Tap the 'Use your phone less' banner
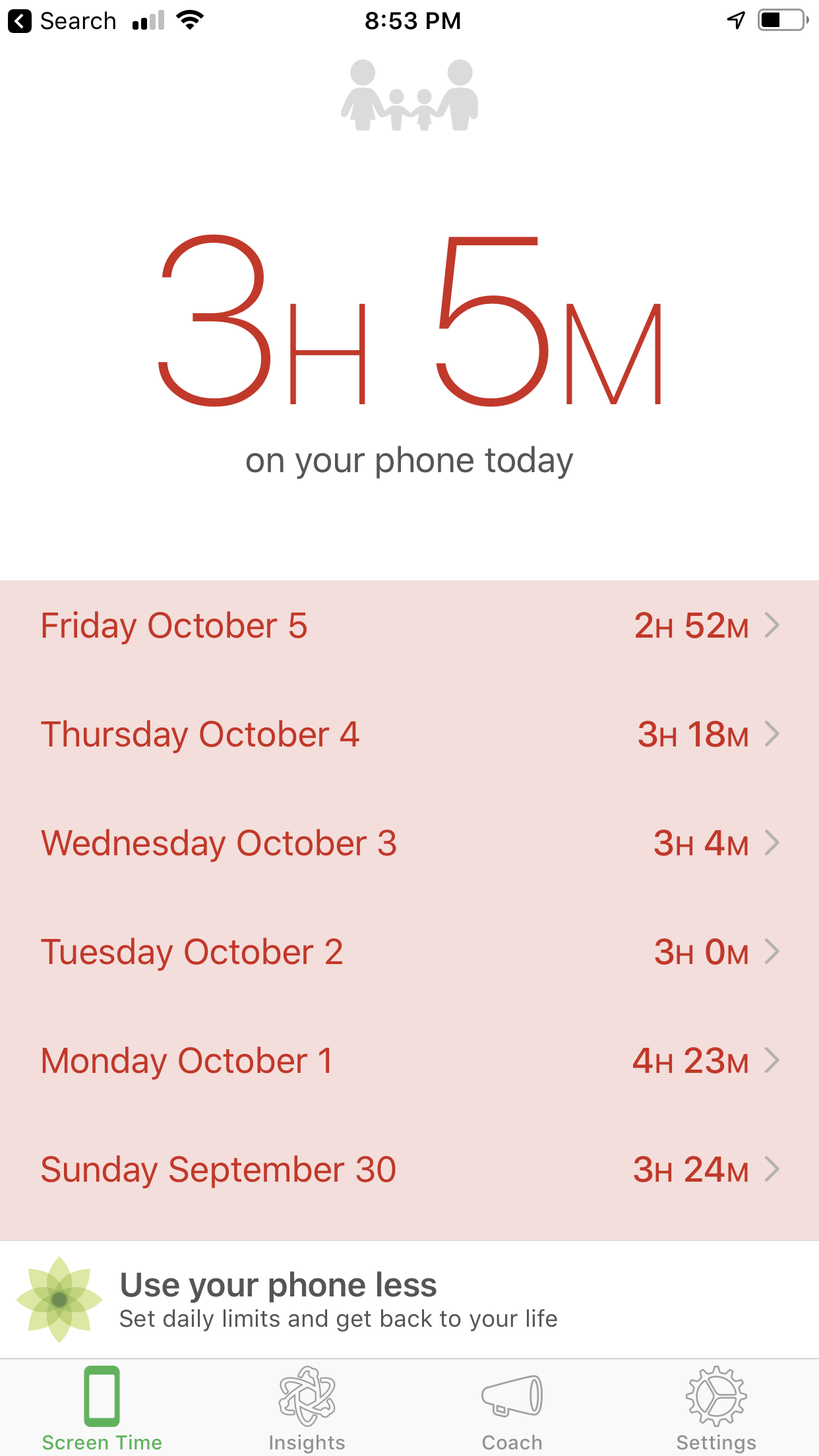Screen dimensions: 819x1456 (409, 1300)
